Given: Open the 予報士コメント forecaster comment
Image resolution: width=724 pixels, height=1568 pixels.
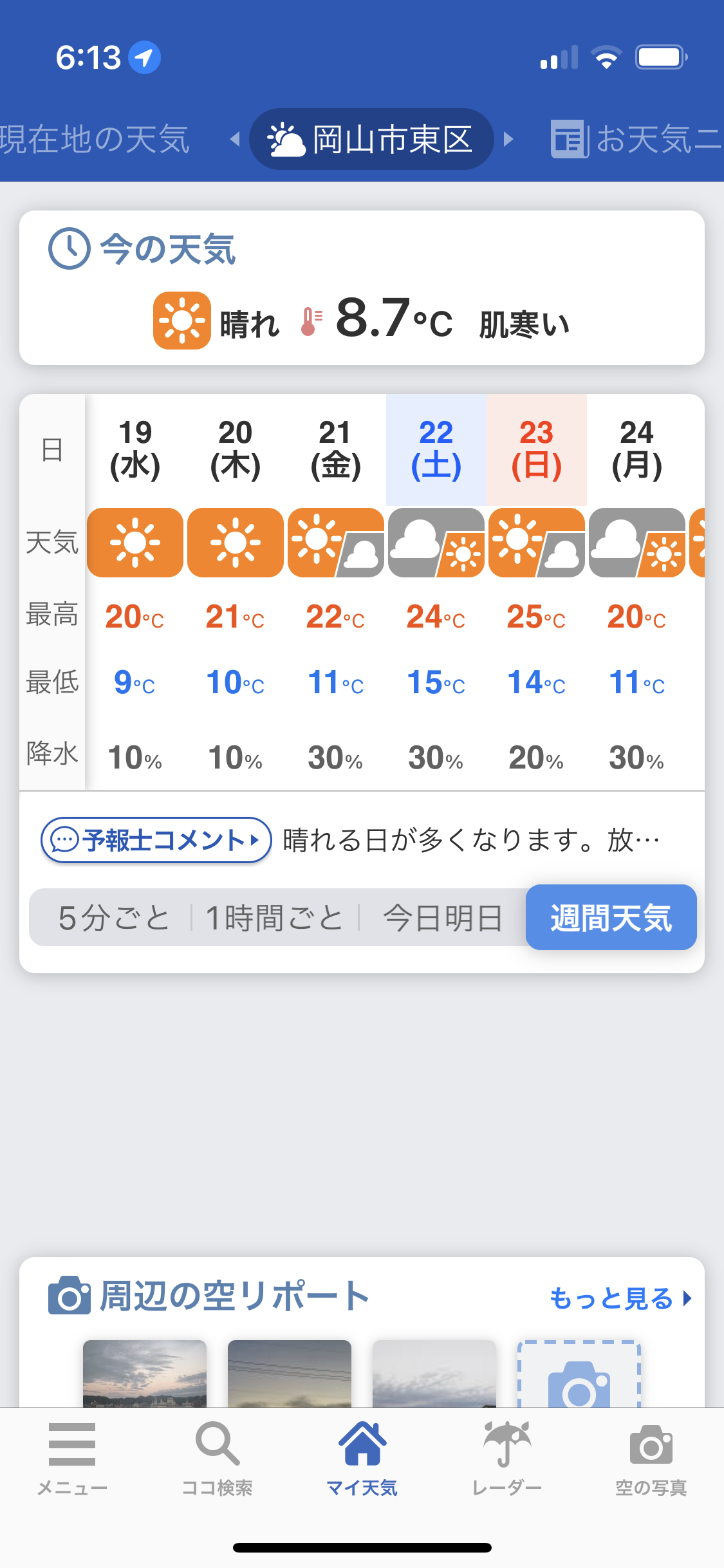Looking at the screenshot, I should [156, 840].
